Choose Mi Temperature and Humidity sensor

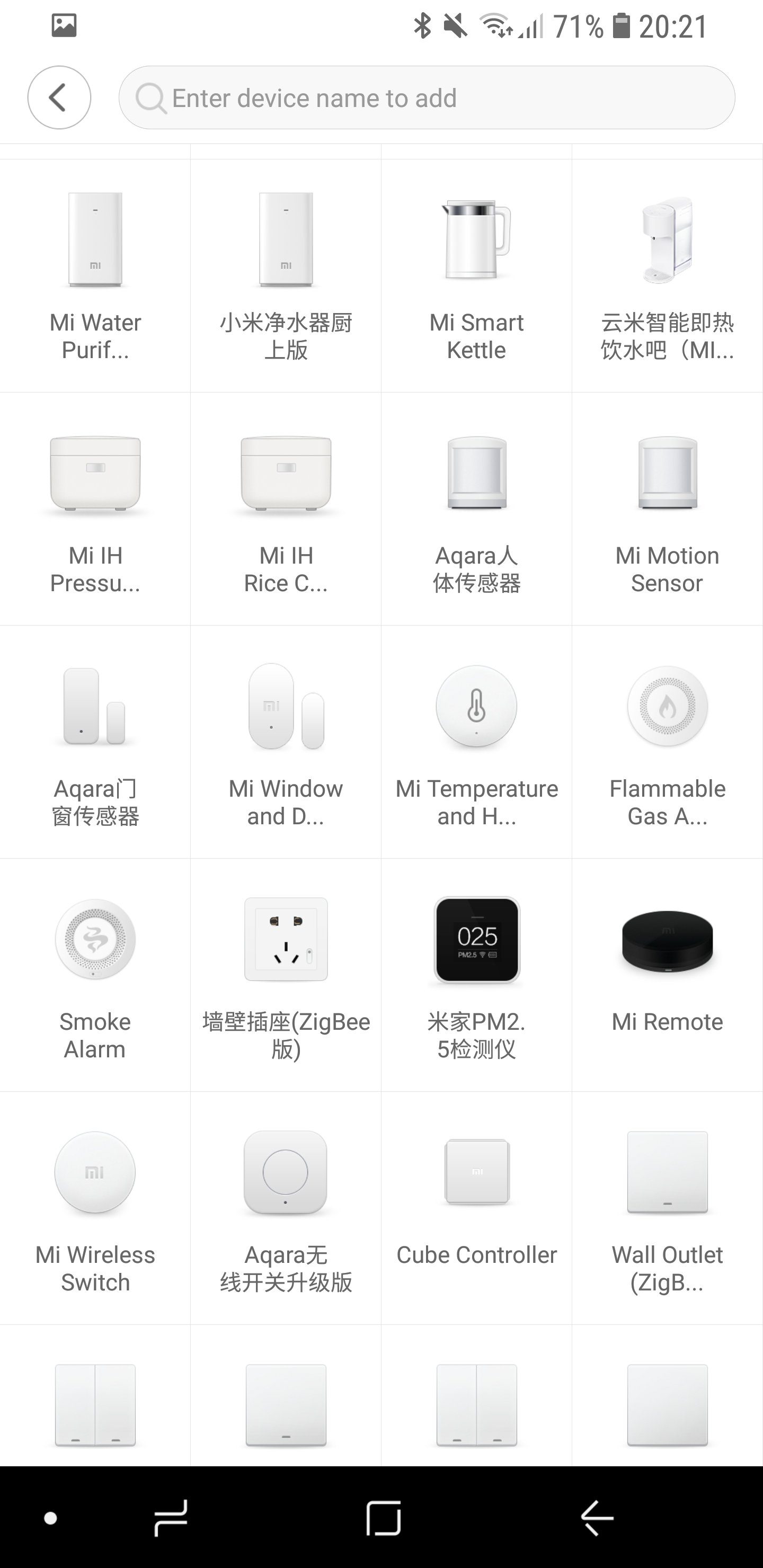coord(476,742)
